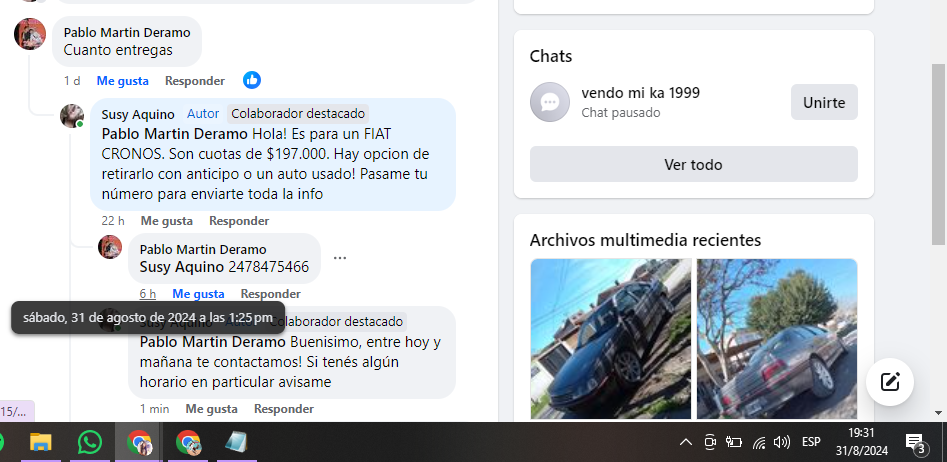The width and height of the screenshot is (947, 462).
Task: Open options menu beside the 2478475466 comment
Action: (x=340, y=258)
